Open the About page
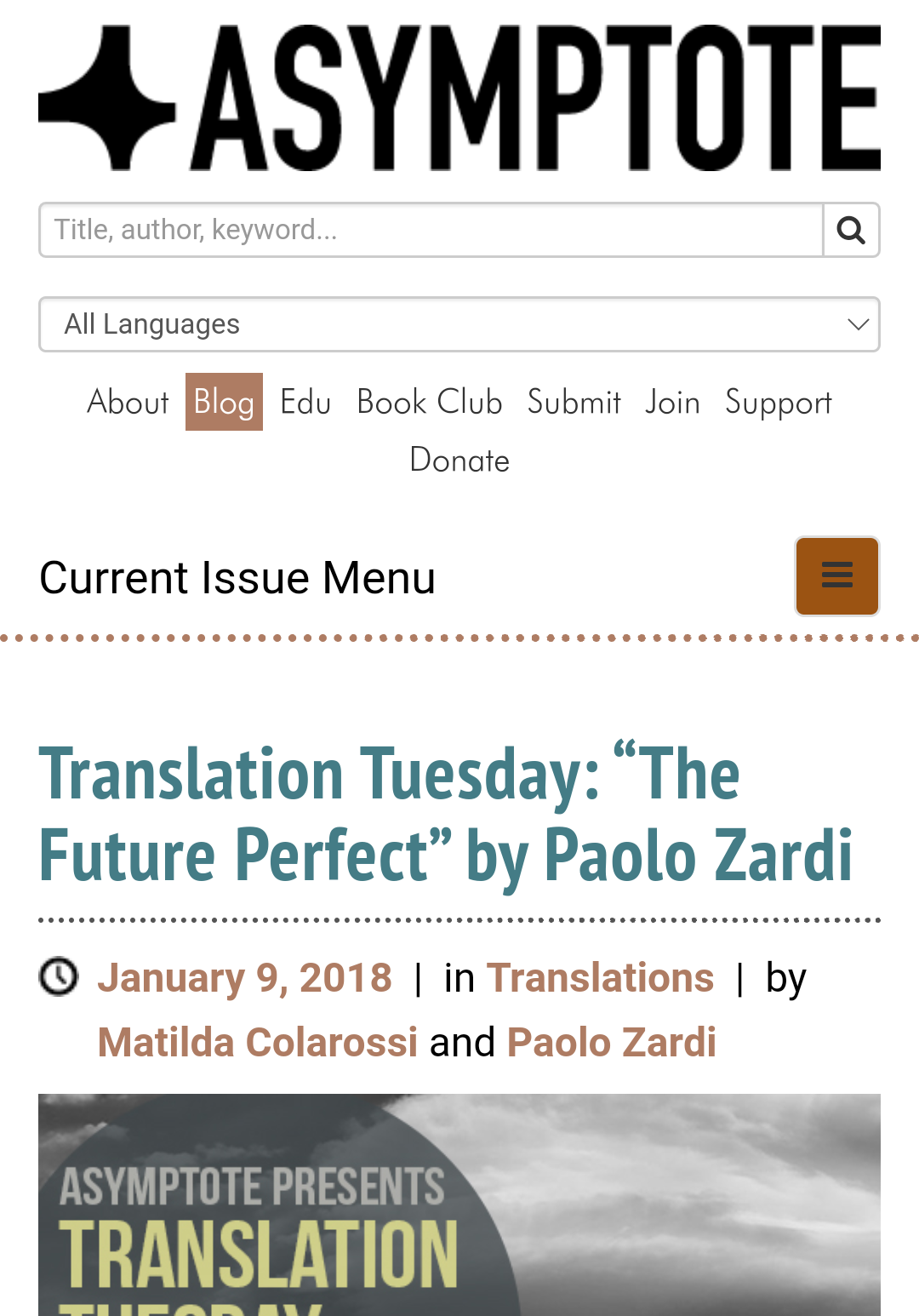Screen dimensions: 919x1316 [x=128, y=402]
